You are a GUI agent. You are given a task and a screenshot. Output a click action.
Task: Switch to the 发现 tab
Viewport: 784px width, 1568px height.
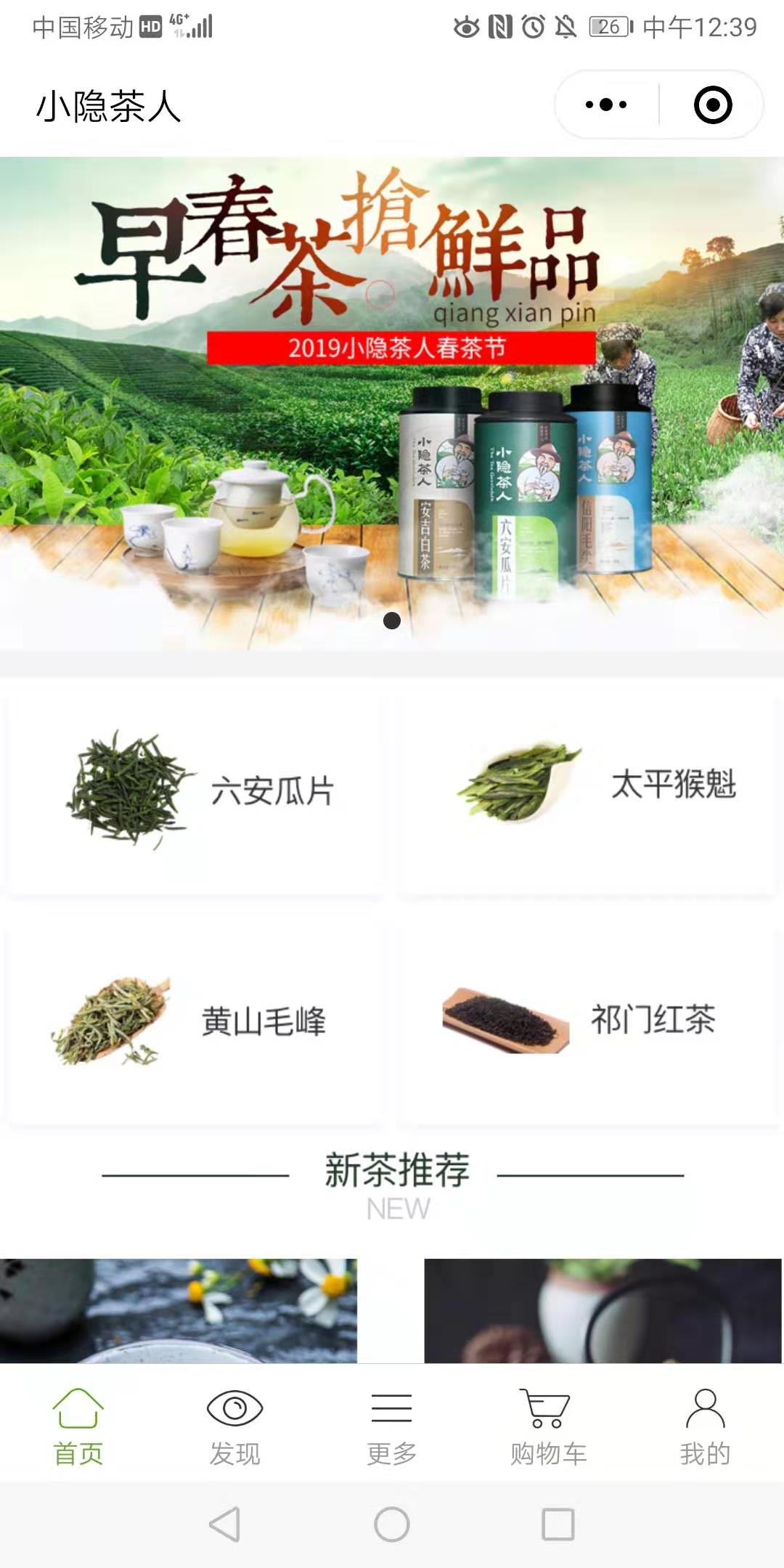coord(234,1426)
